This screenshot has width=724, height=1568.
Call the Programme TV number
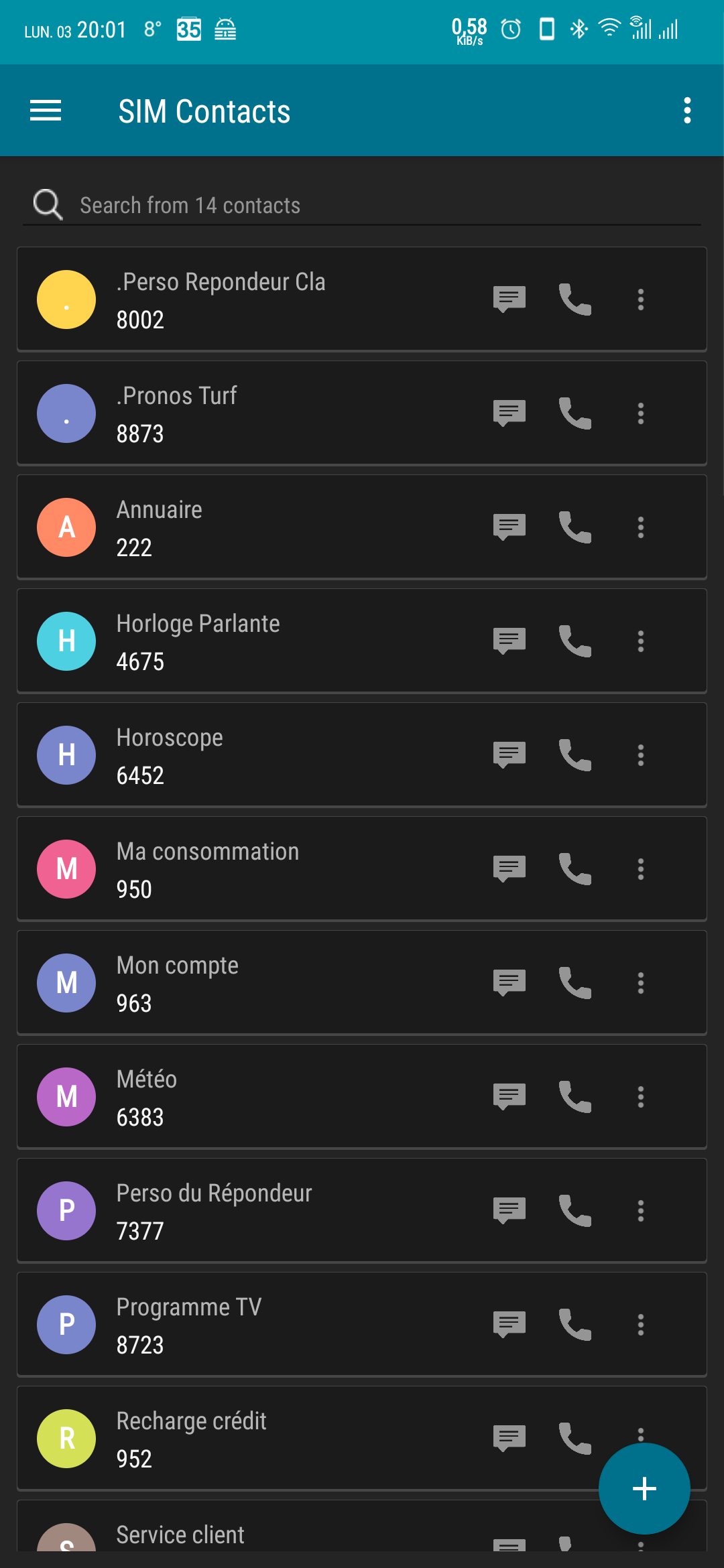pyautogui.click(x=575, y=1325)
